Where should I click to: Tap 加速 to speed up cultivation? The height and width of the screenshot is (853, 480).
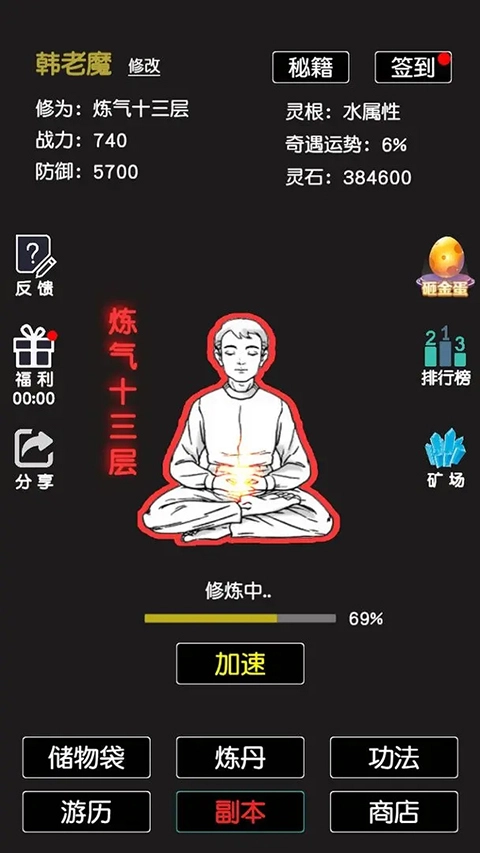pyautogui.click(x=240, y=664)
